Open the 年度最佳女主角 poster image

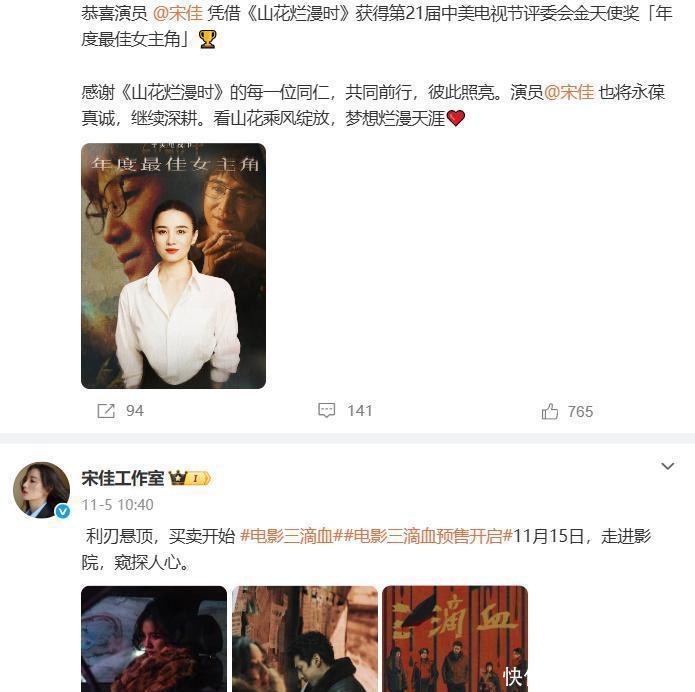point(173,266)
